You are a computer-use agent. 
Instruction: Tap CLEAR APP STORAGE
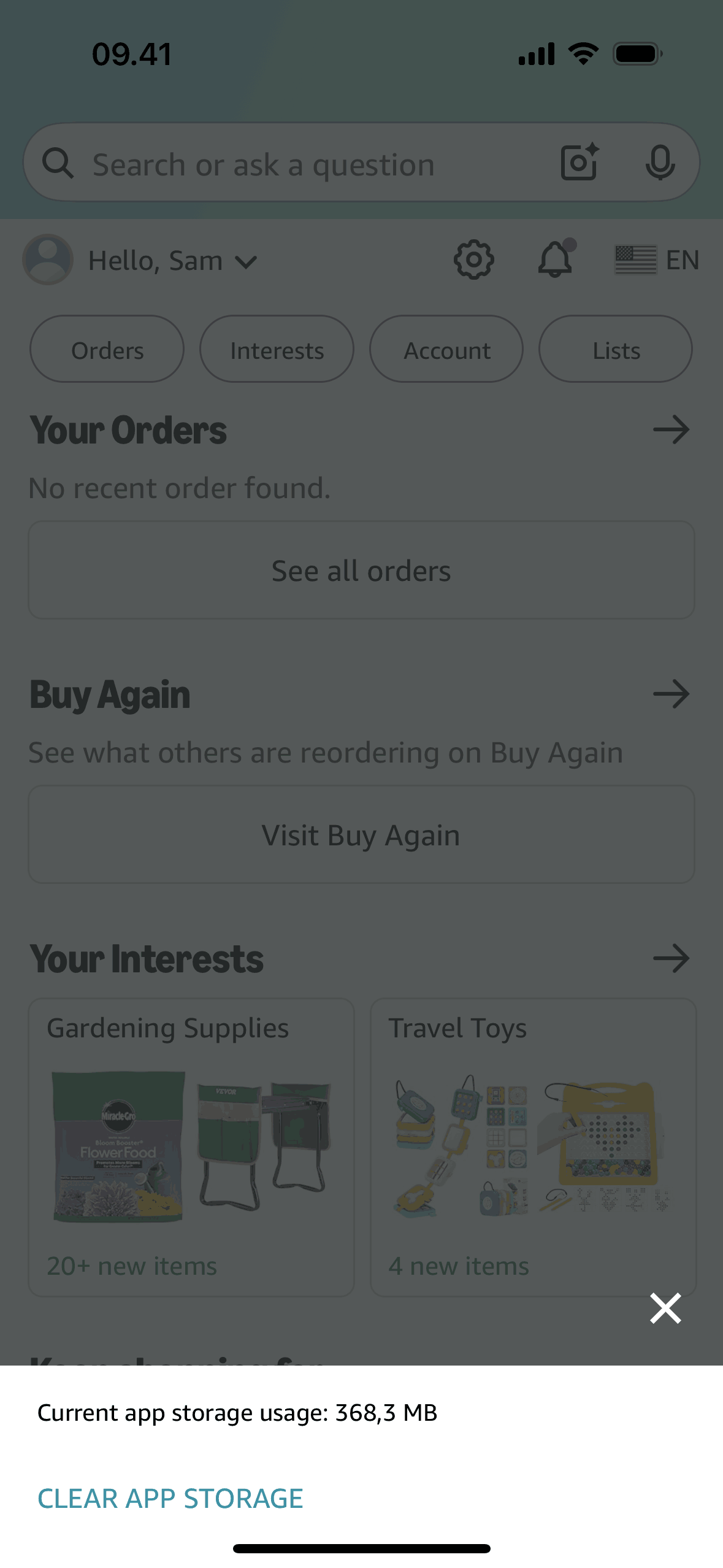170,1498
